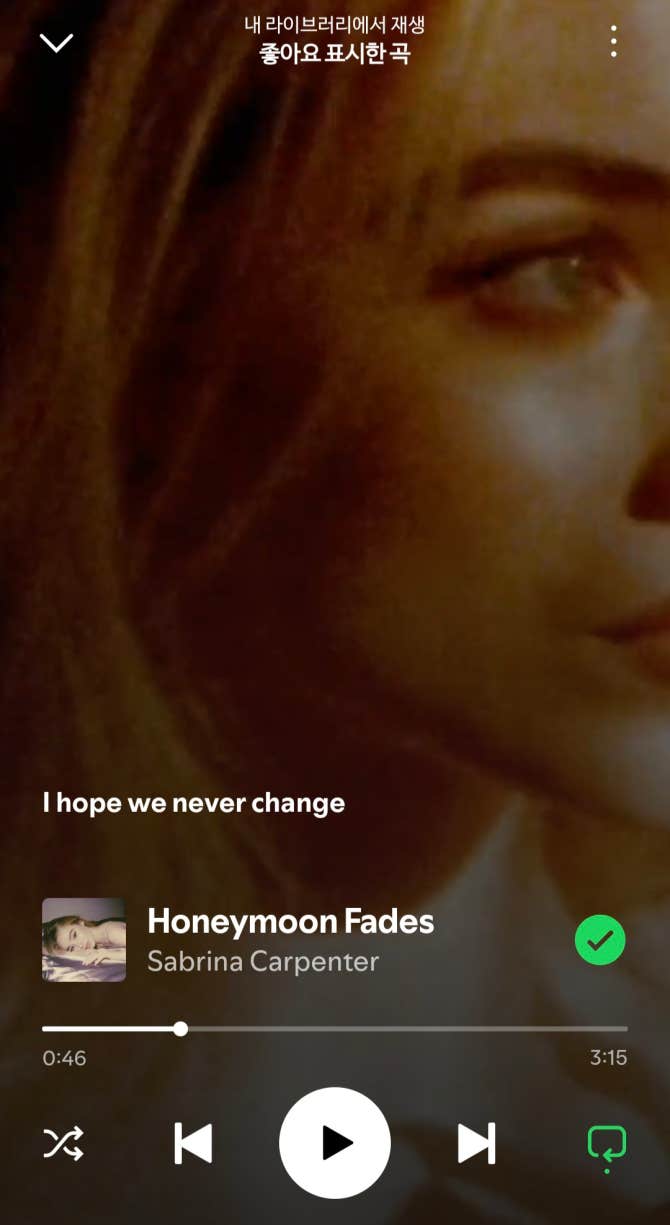Viewport: 670px width, 1225px height.
Task: Skip to the previous track
Action: pos(193,1142)
